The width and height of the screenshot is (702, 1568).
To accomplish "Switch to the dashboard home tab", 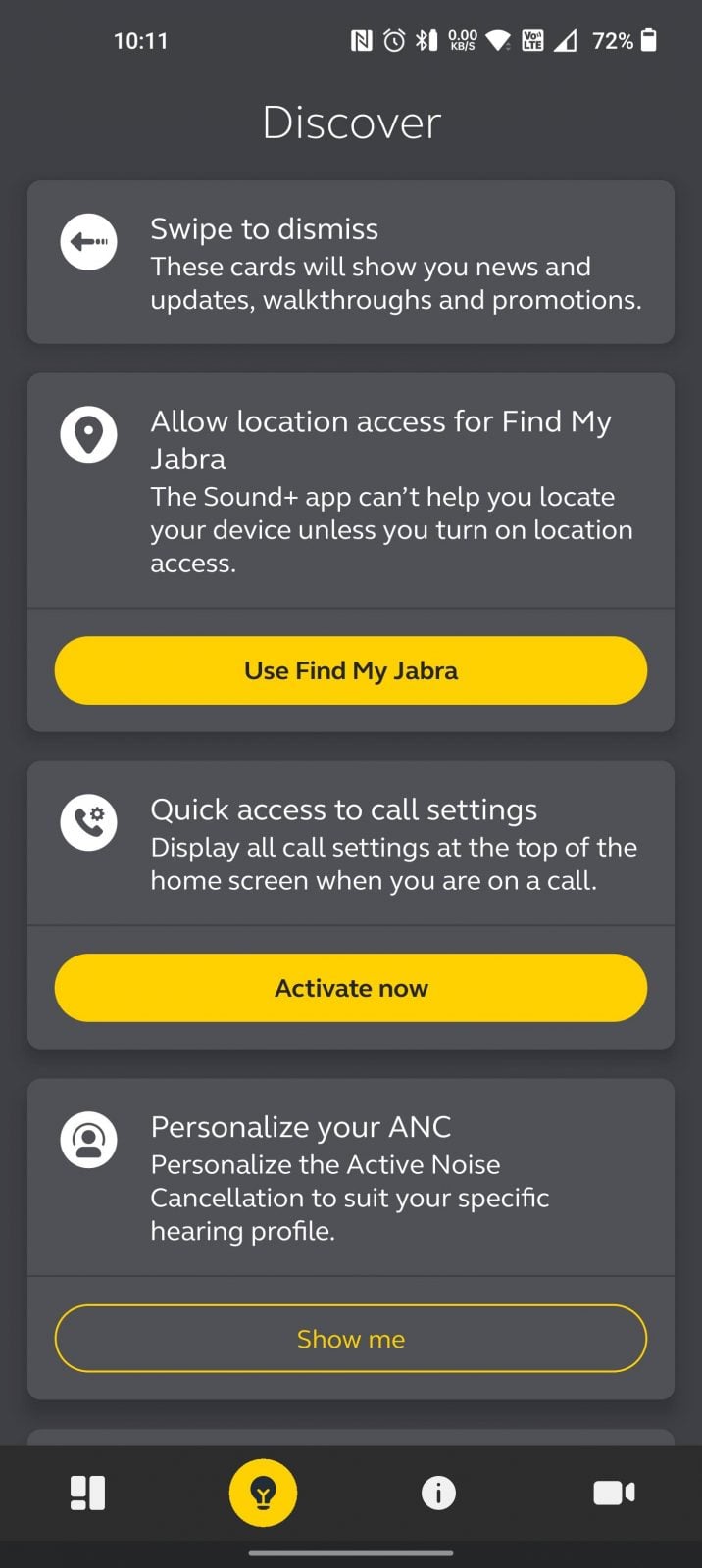I will [87, 1493].
